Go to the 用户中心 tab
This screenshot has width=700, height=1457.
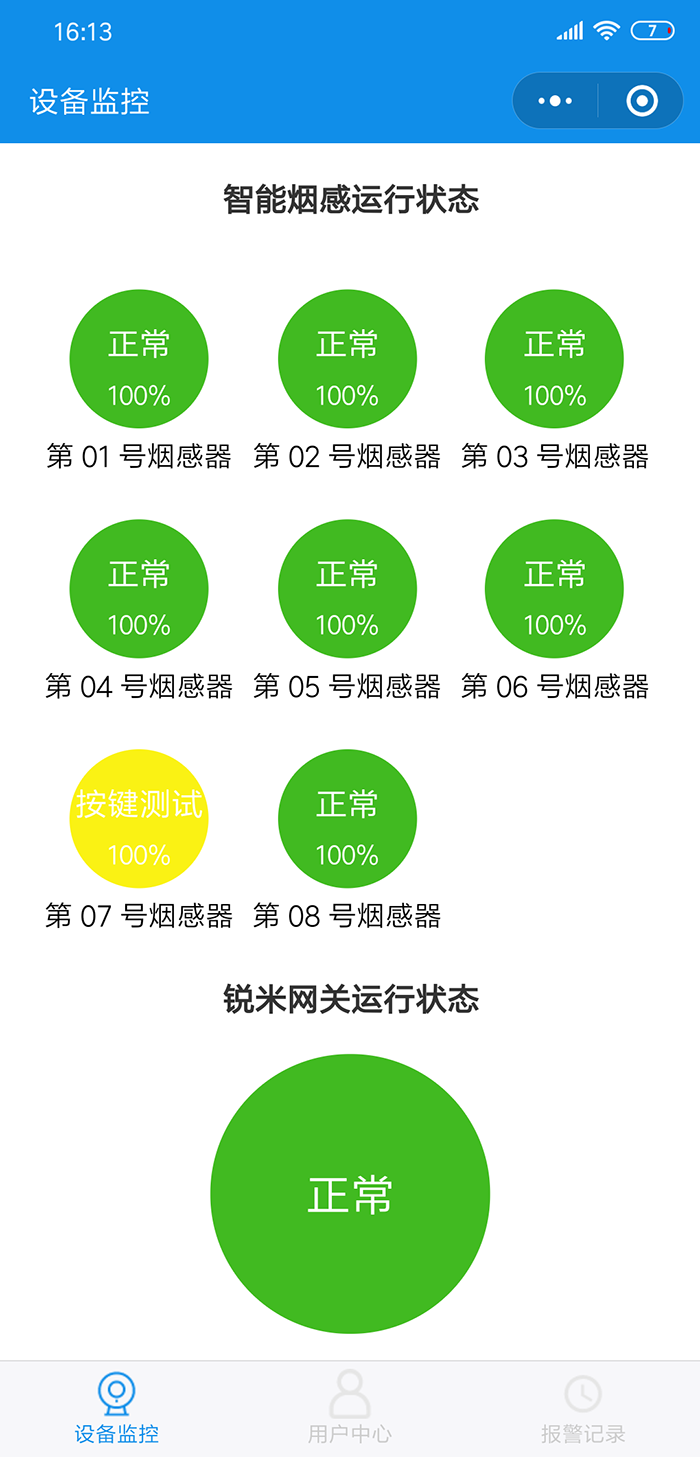350,1408
